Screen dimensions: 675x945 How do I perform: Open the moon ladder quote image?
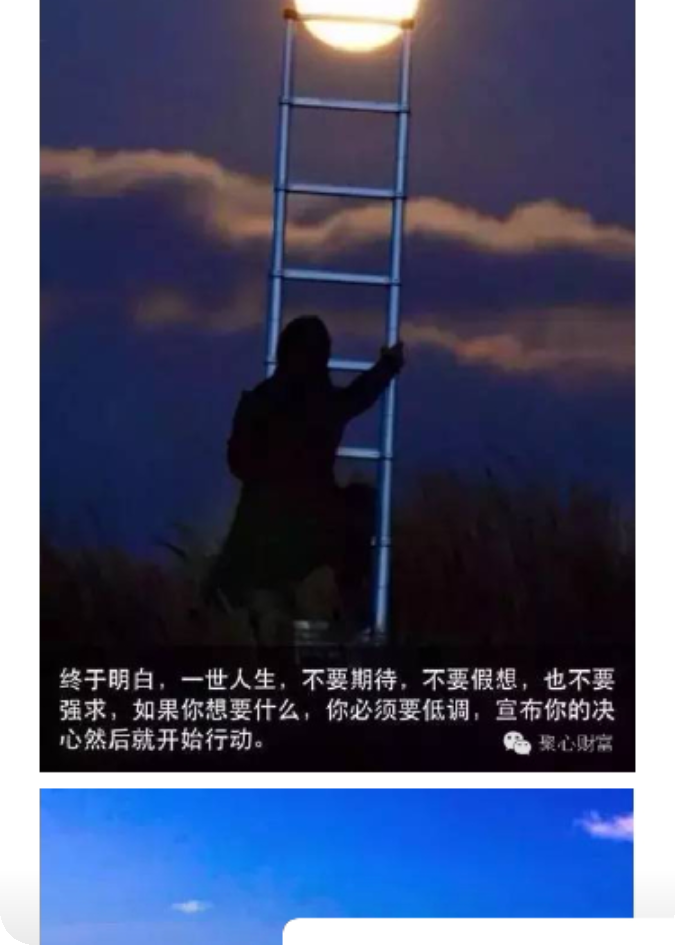click(337, 385)
